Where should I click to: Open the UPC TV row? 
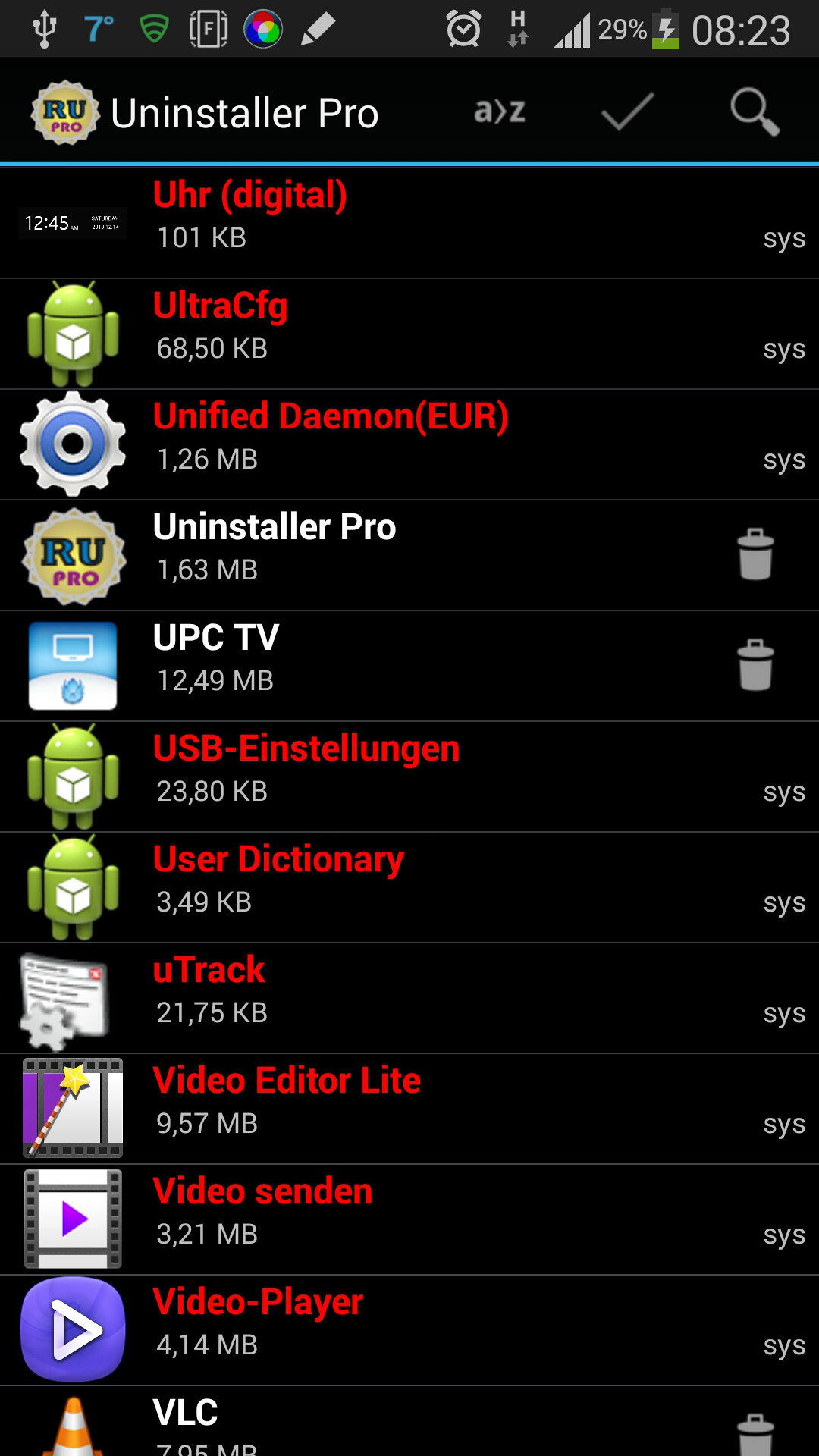coord(409,666)
